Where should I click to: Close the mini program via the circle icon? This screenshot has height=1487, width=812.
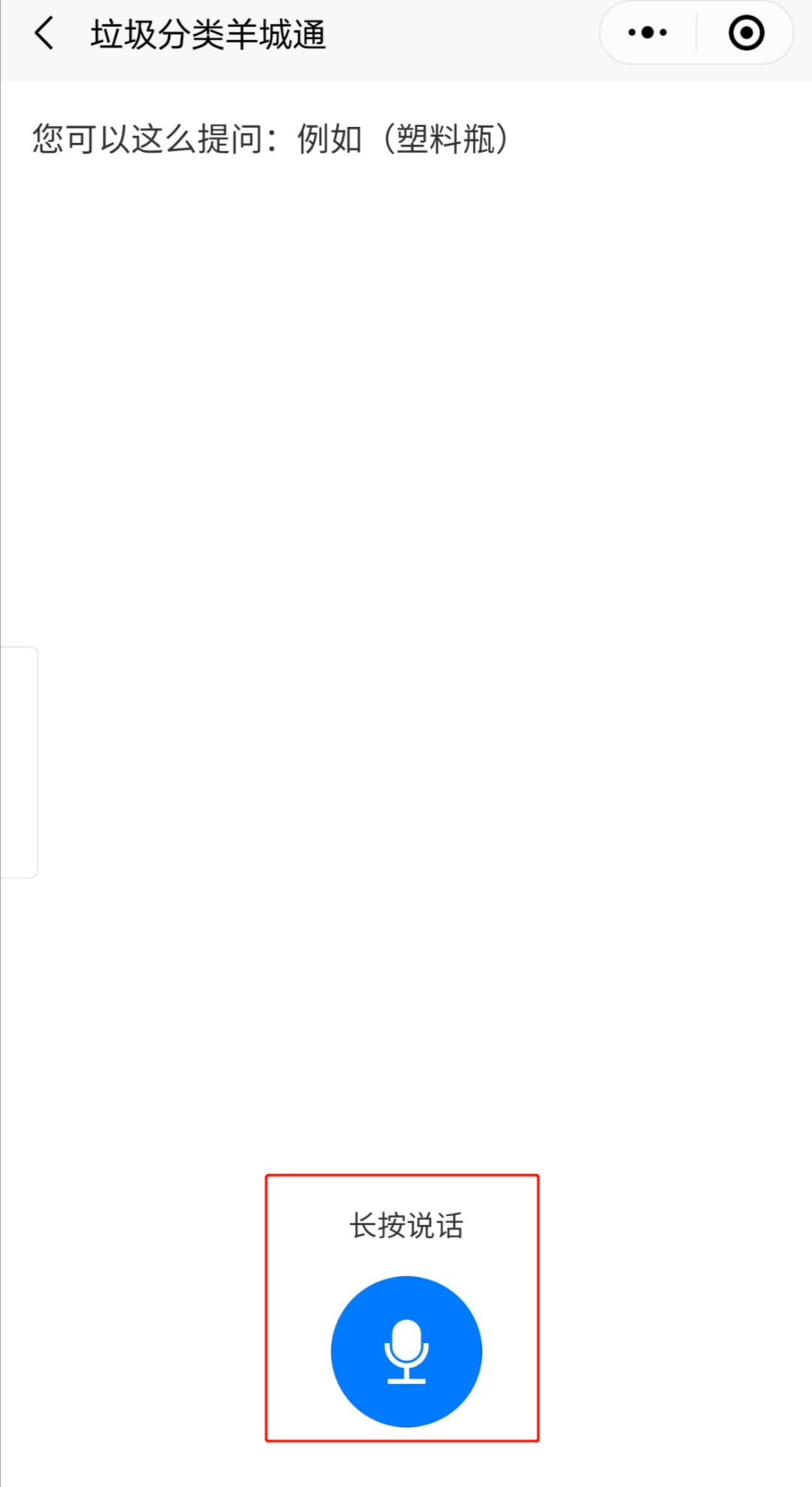tap(746, 33)
